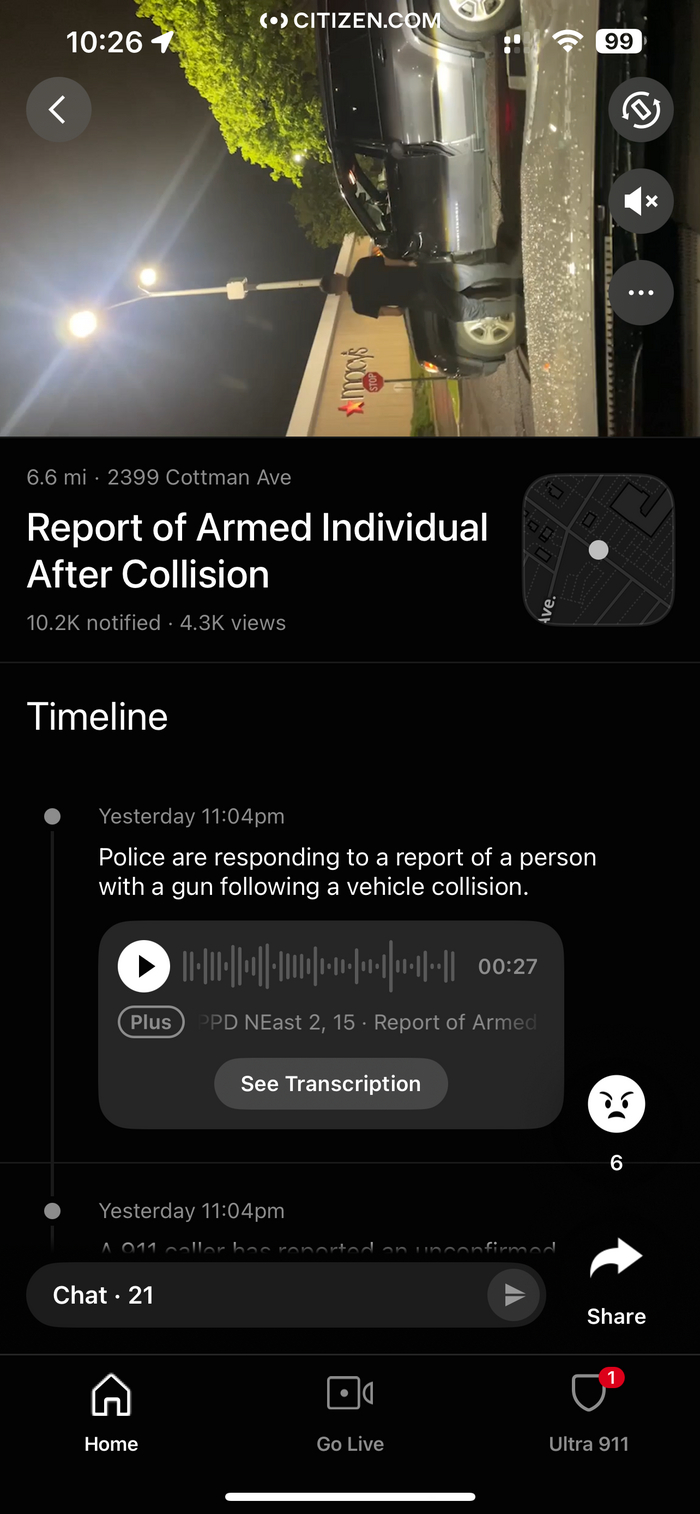The width and height of the screenshot is (700, 1514).
Task: Unmute the video sound
Action: tap(640, 201)
